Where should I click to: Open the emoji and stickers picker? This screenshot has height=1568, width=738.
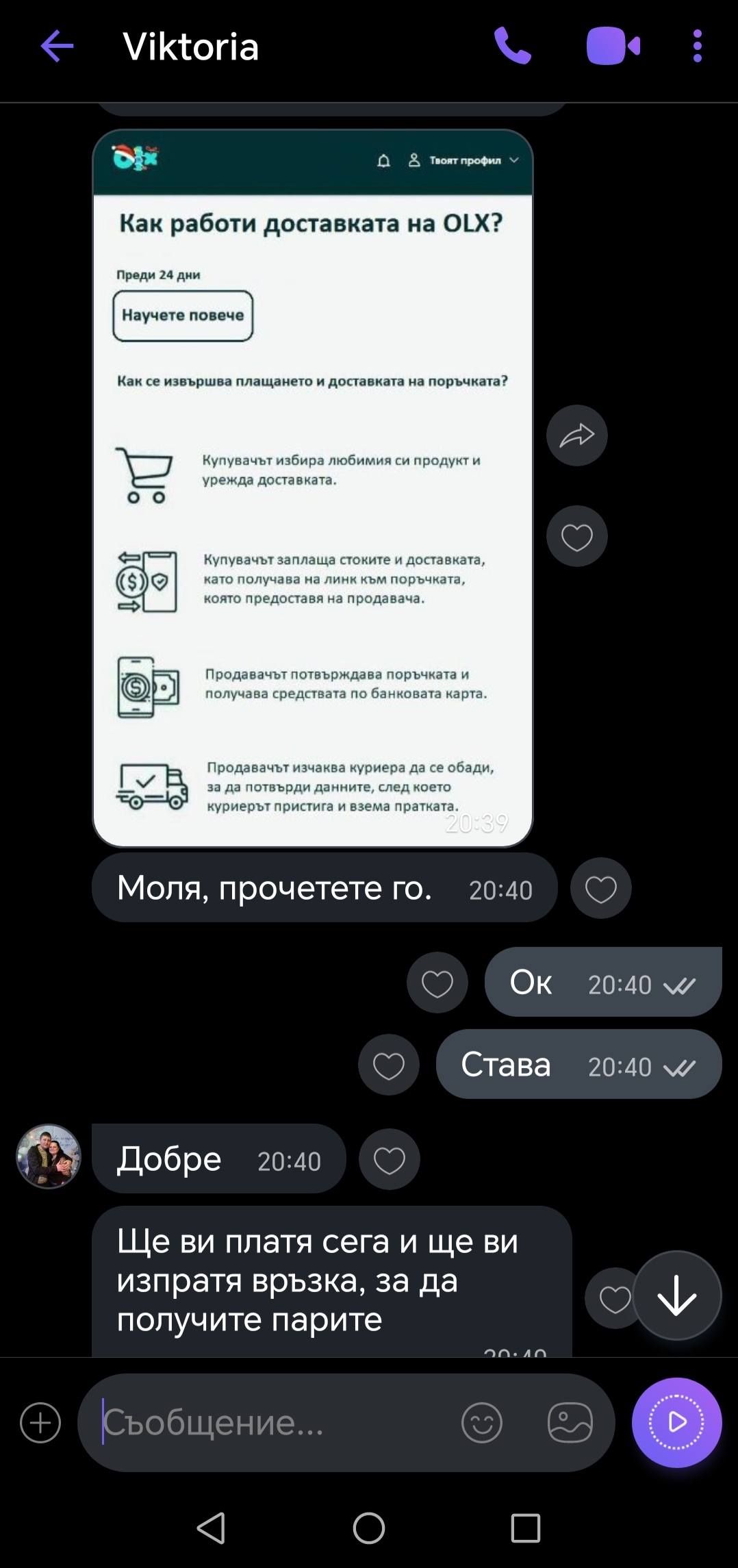point(481,1423)
